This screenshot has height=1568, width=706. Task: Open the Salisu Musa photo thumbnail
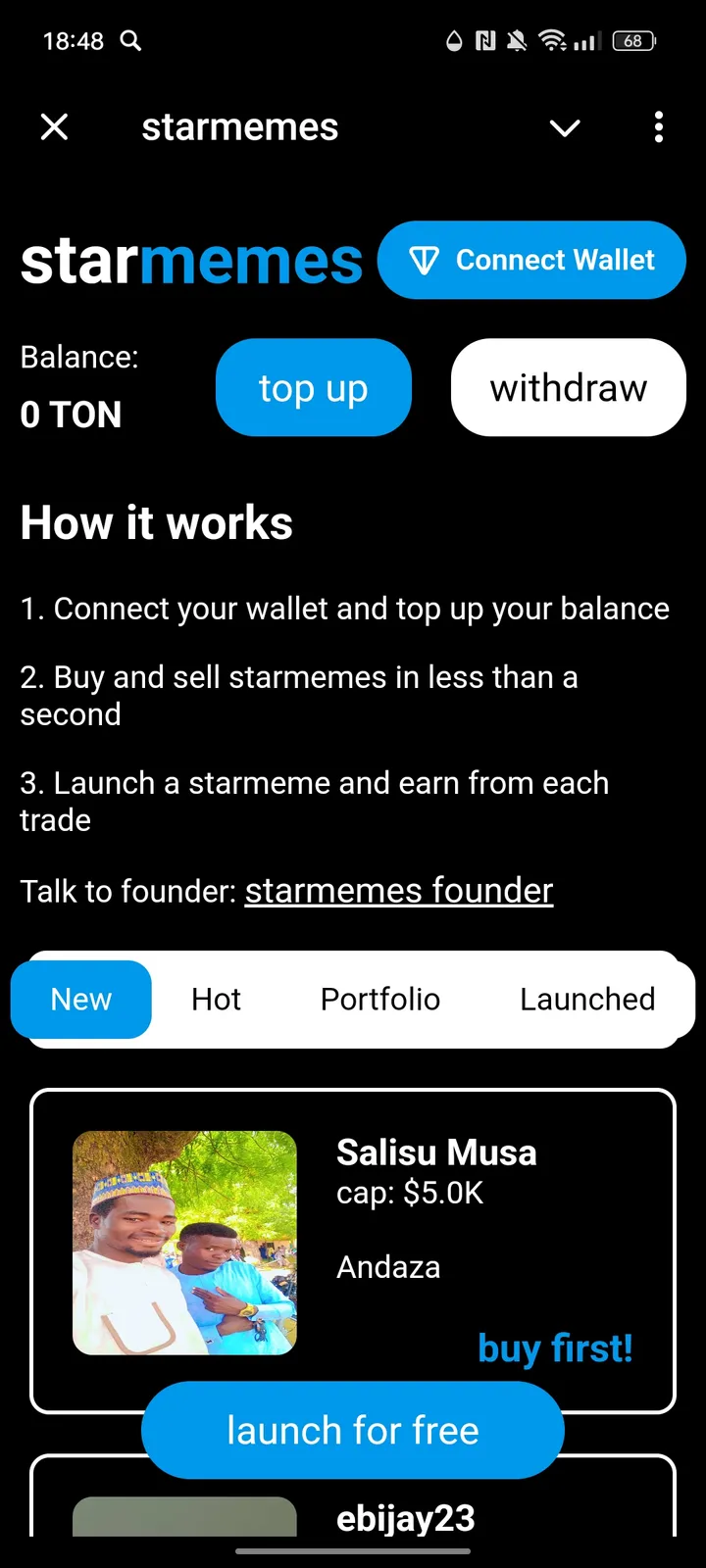coord(183,1243)
